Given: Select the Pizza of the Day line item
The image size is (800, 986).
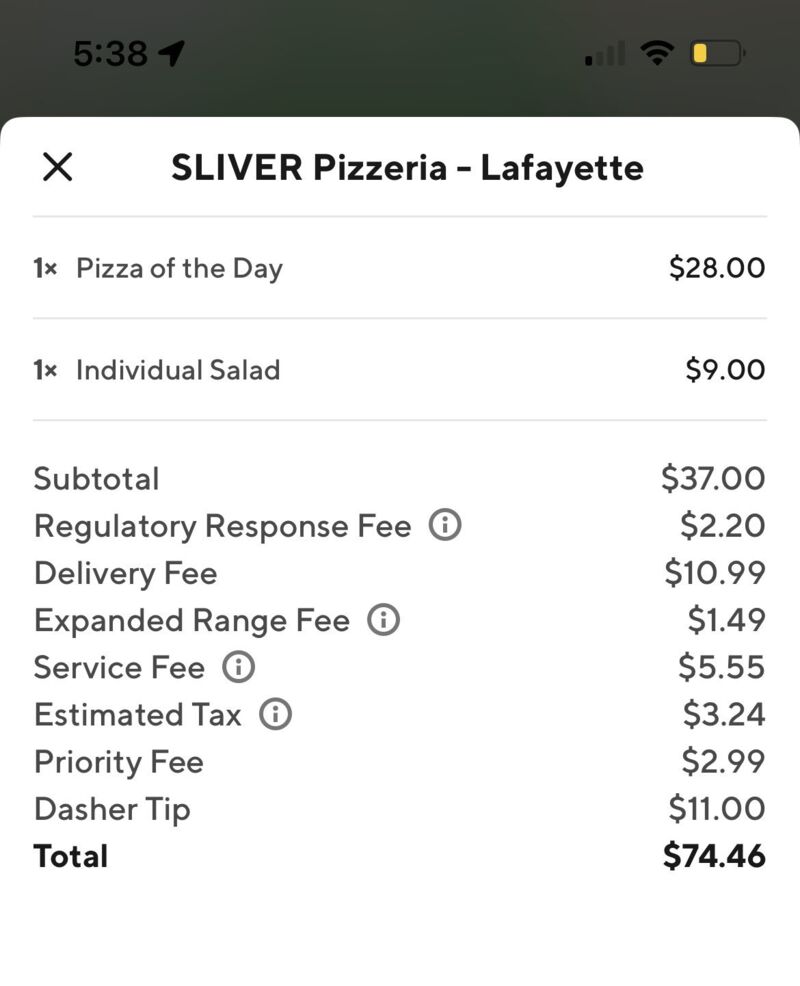Looking at the screenshot, I should 178,267.
